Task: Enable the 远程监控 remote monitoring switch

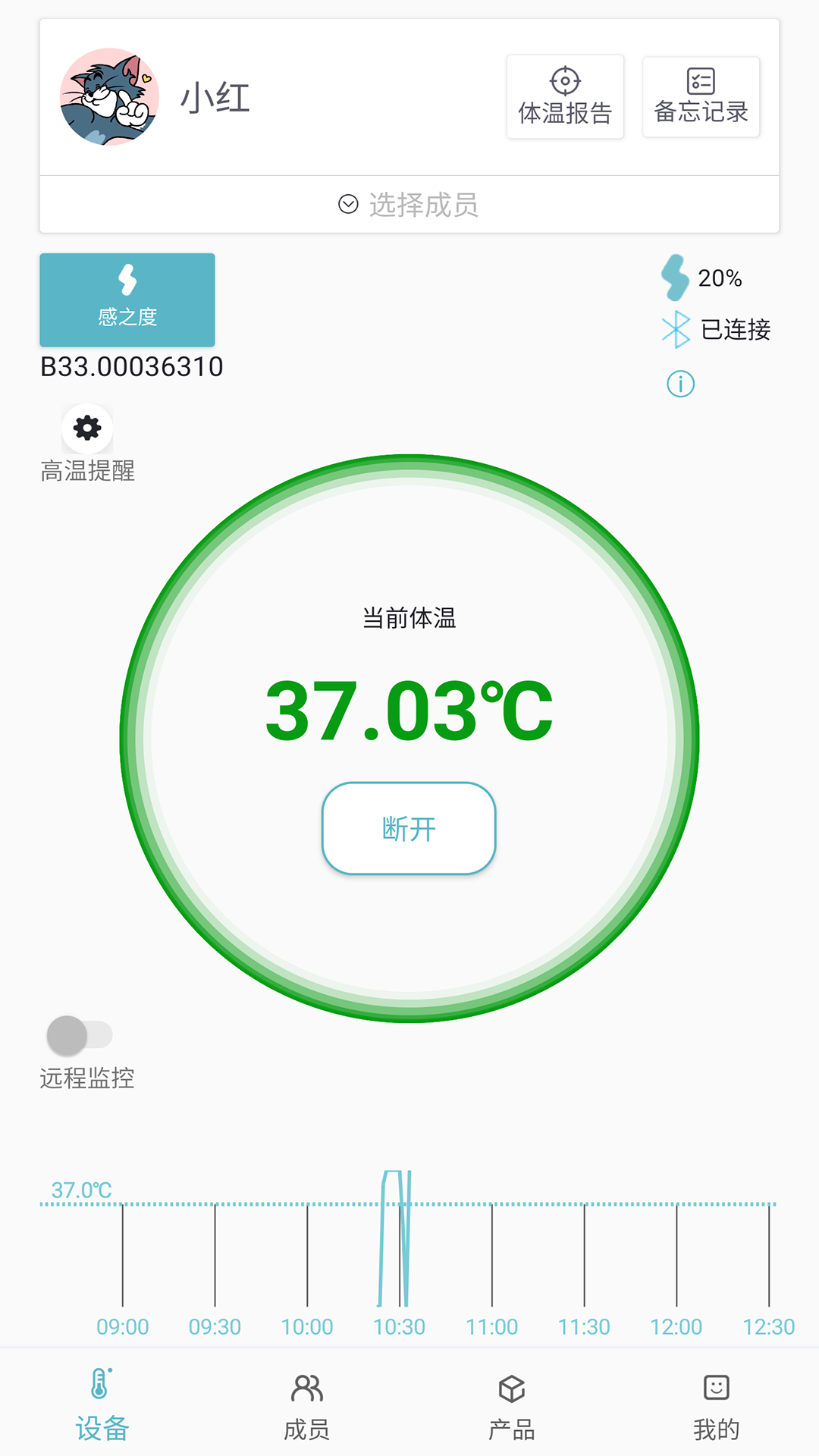Action: [x=80, y=1035]
